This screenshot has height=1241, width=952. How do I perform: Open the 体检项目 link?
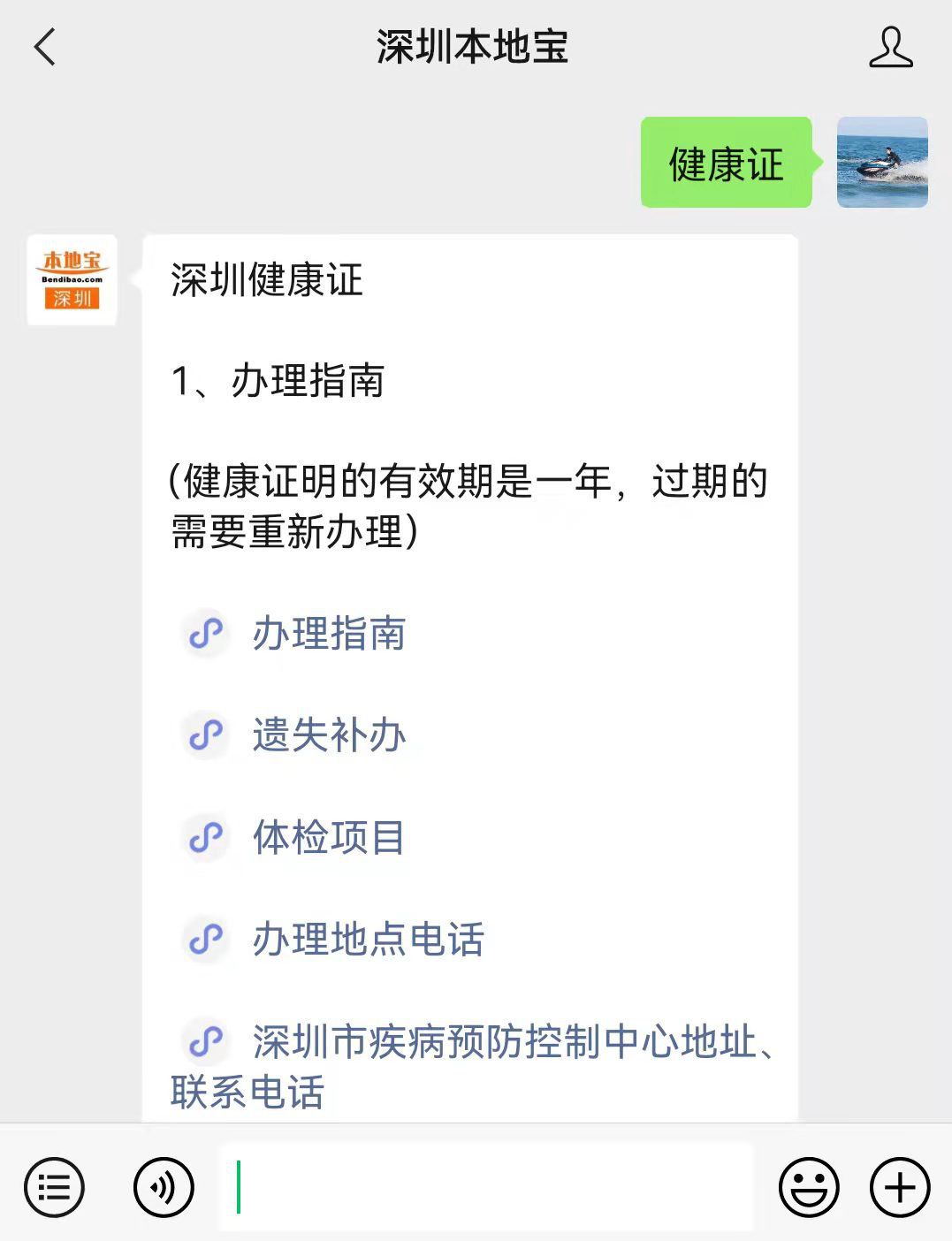pyautogui.click(x=328, y=838)
